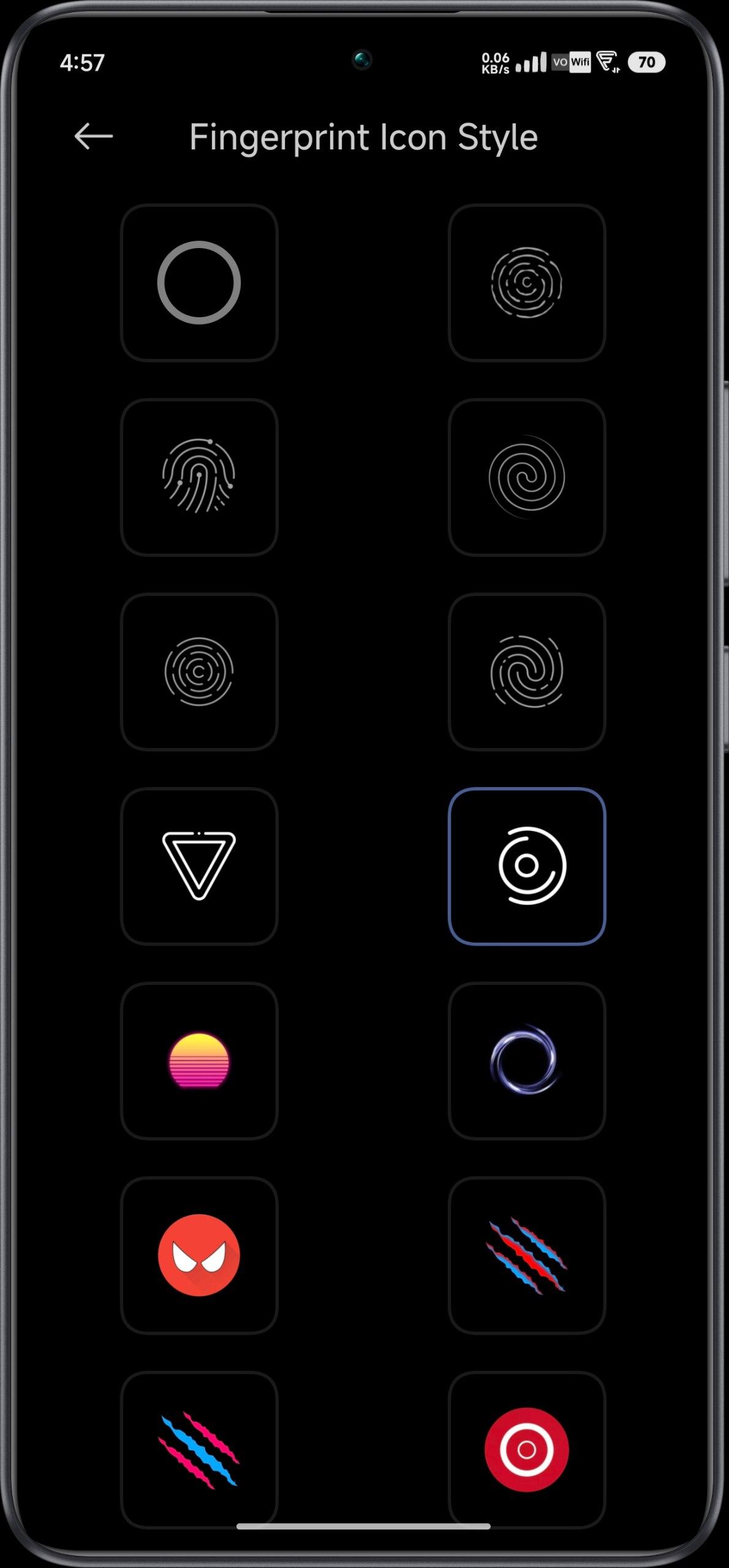The height and width of the screenshot is (1568, 729).
Task: Select the plain gray circle icon style
Action: (199, 282)
